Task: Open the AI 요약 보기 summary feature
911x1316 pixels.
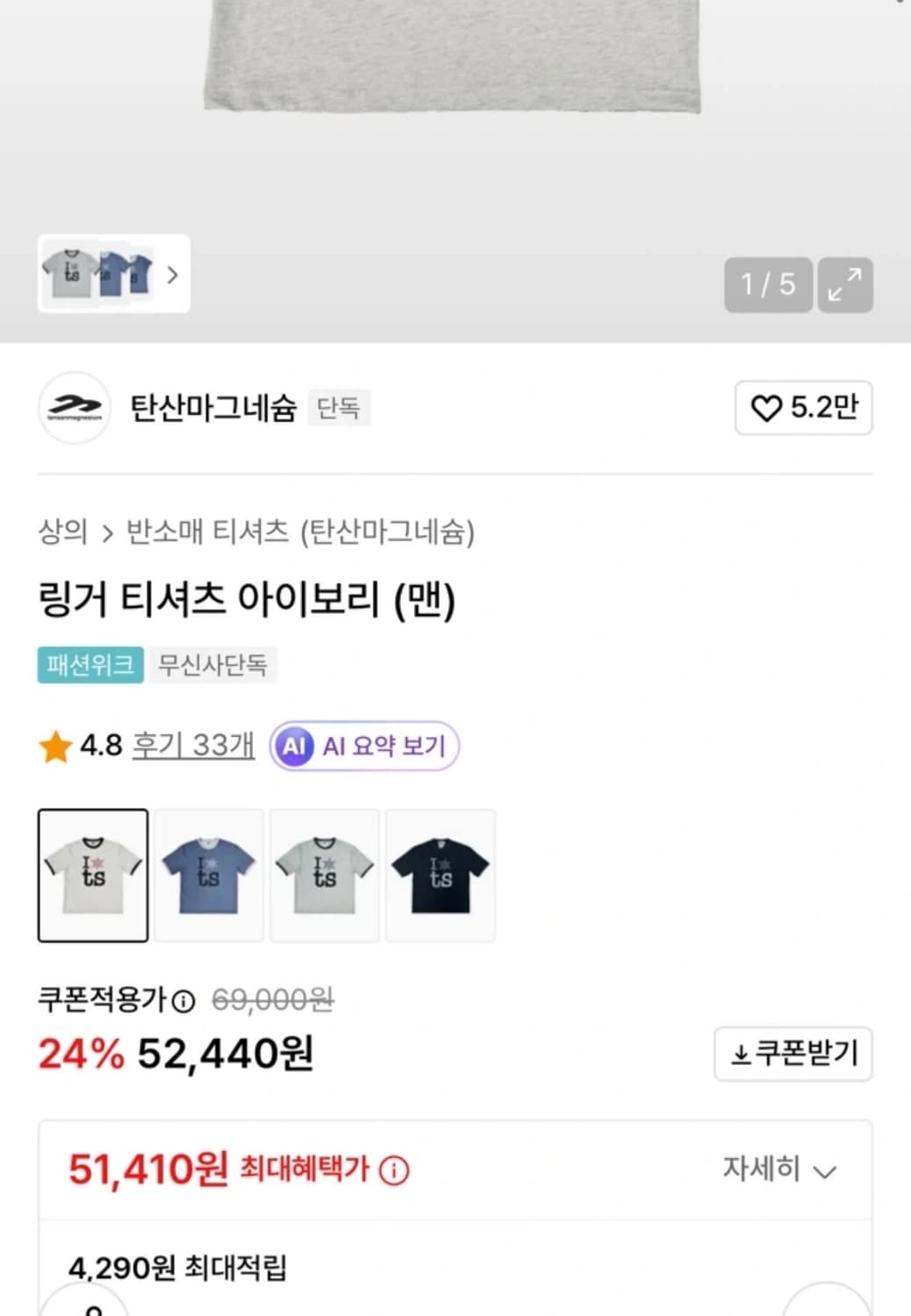Action: [363, 745]
